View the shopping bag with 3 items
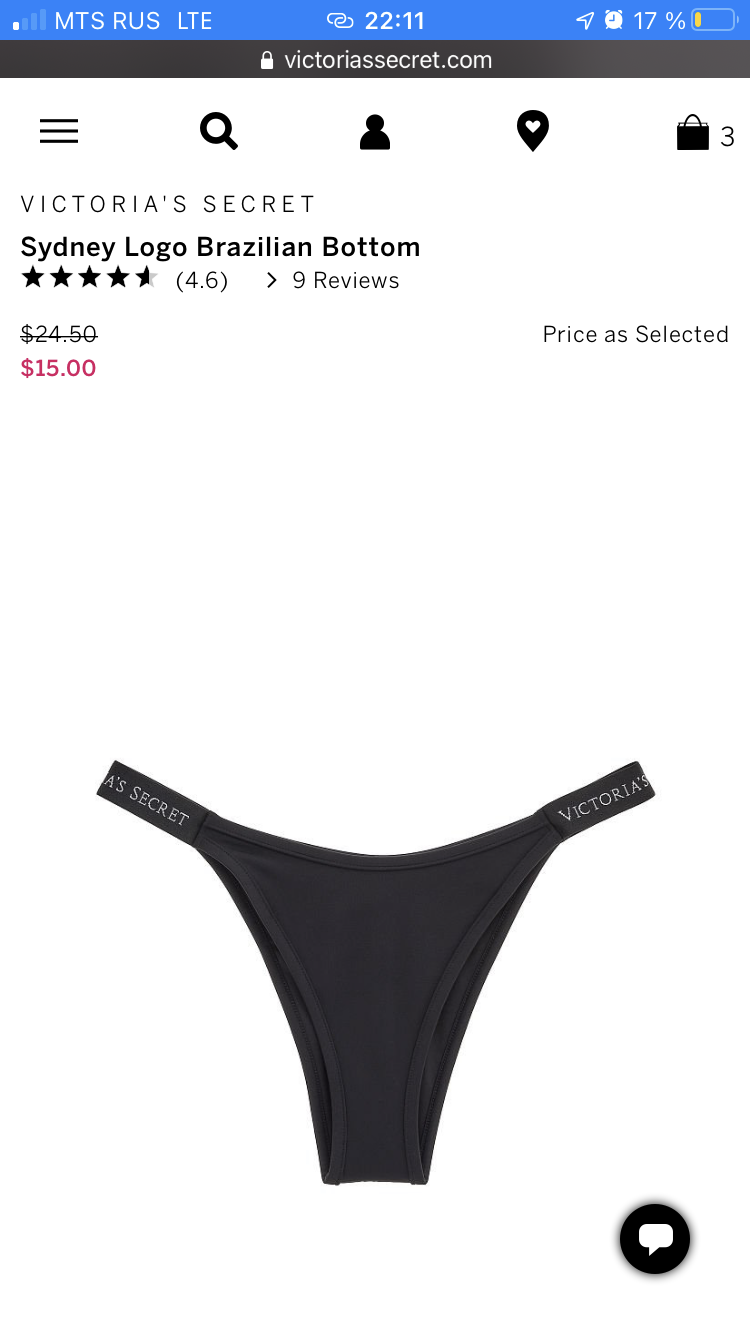The image size is (750, 1334). tap(706, 133)
